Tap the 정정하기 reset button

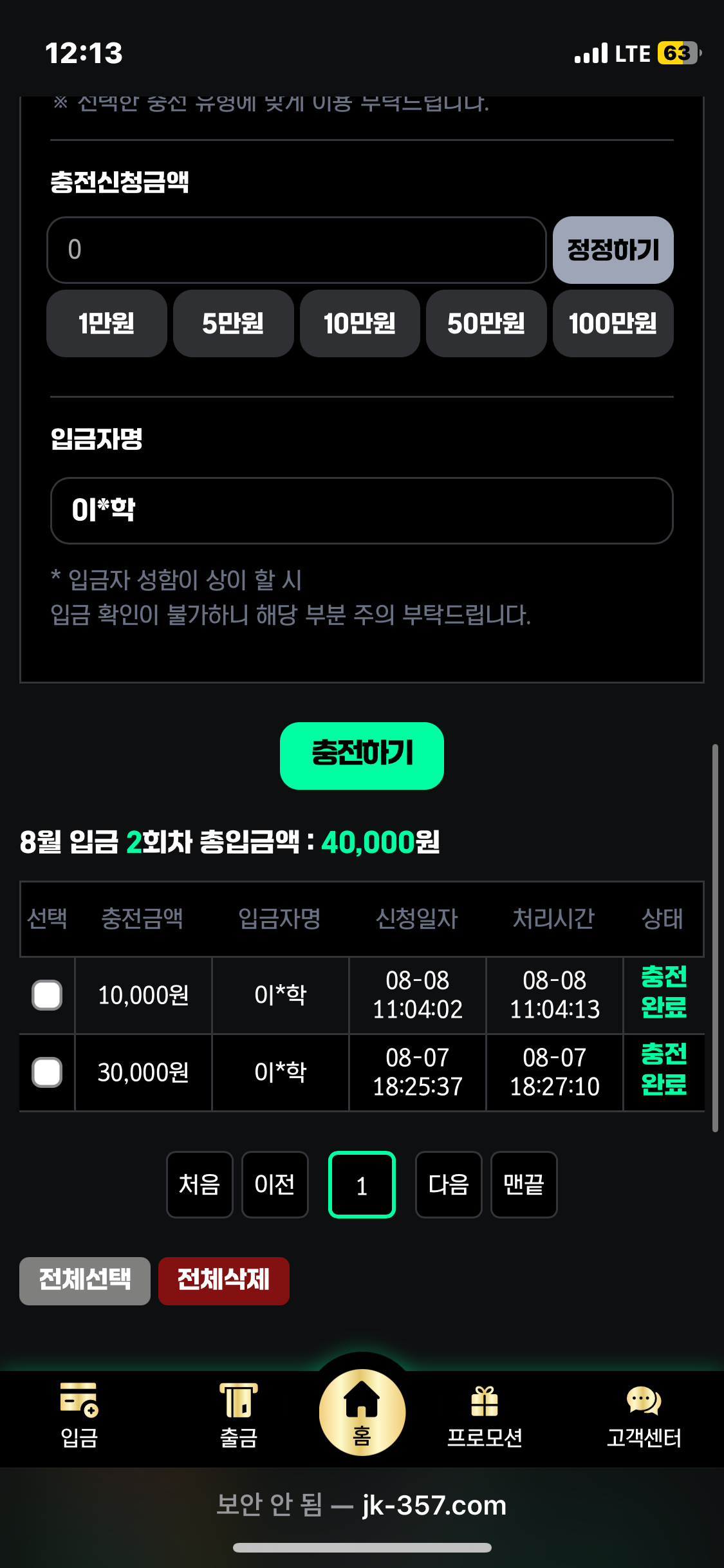tap(613, 250)
